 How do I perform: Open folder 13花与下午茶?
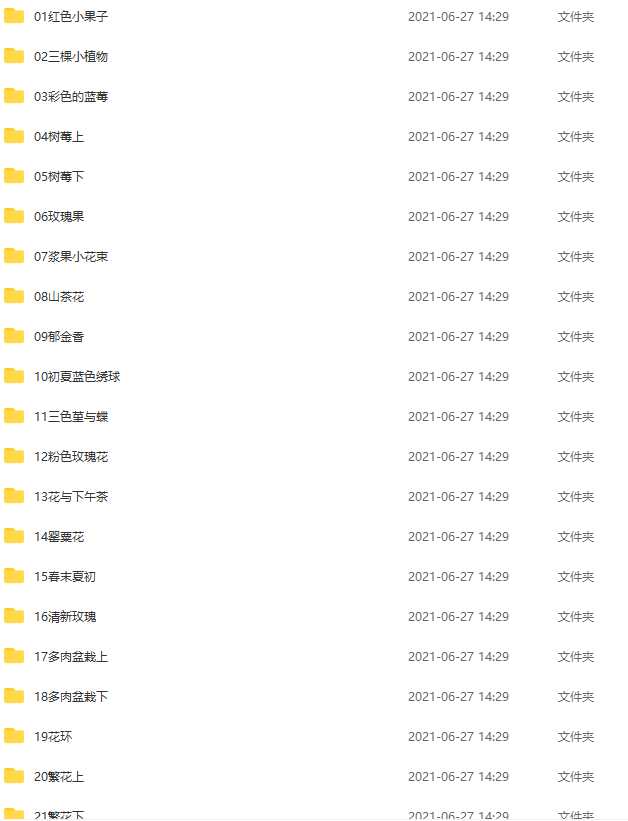70,497
